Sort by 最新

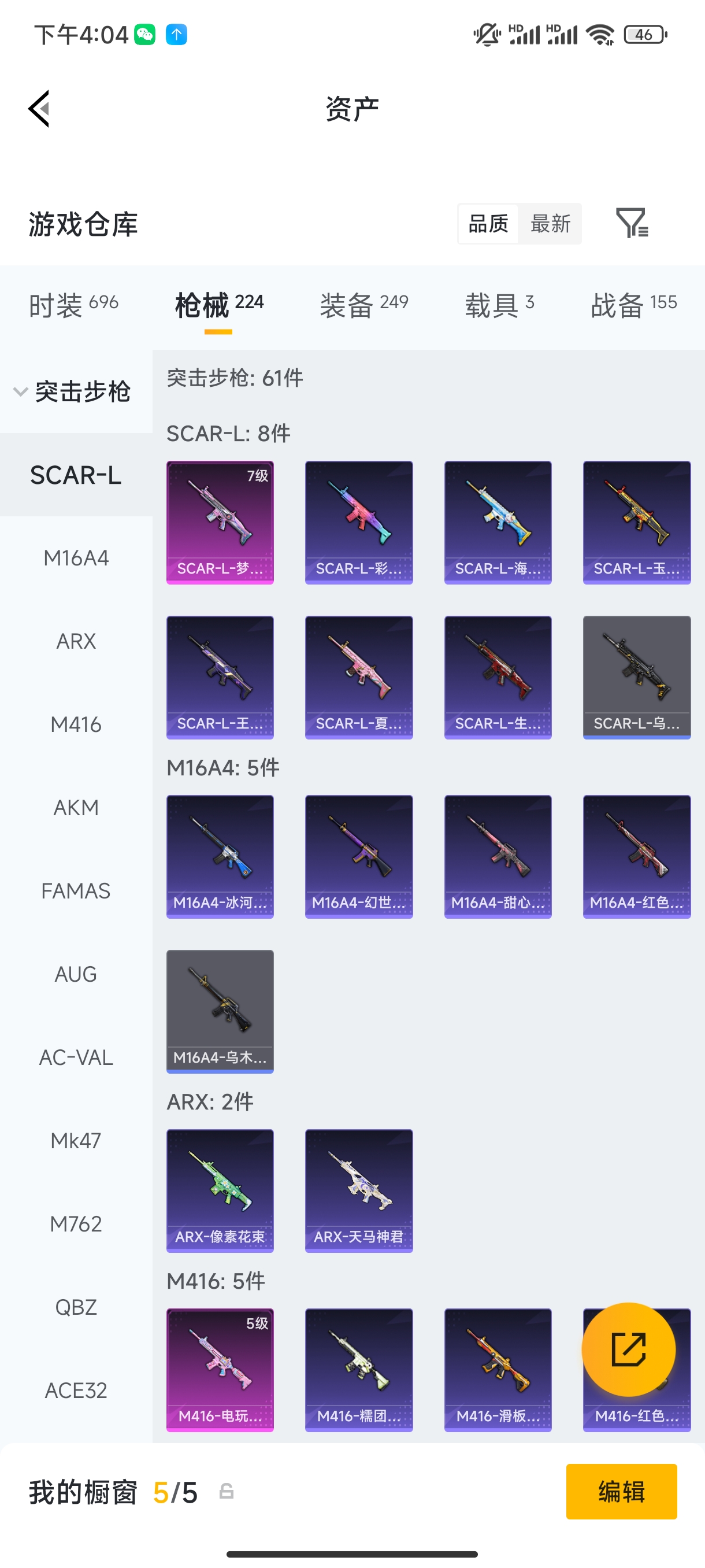click(x=550, y=223)
